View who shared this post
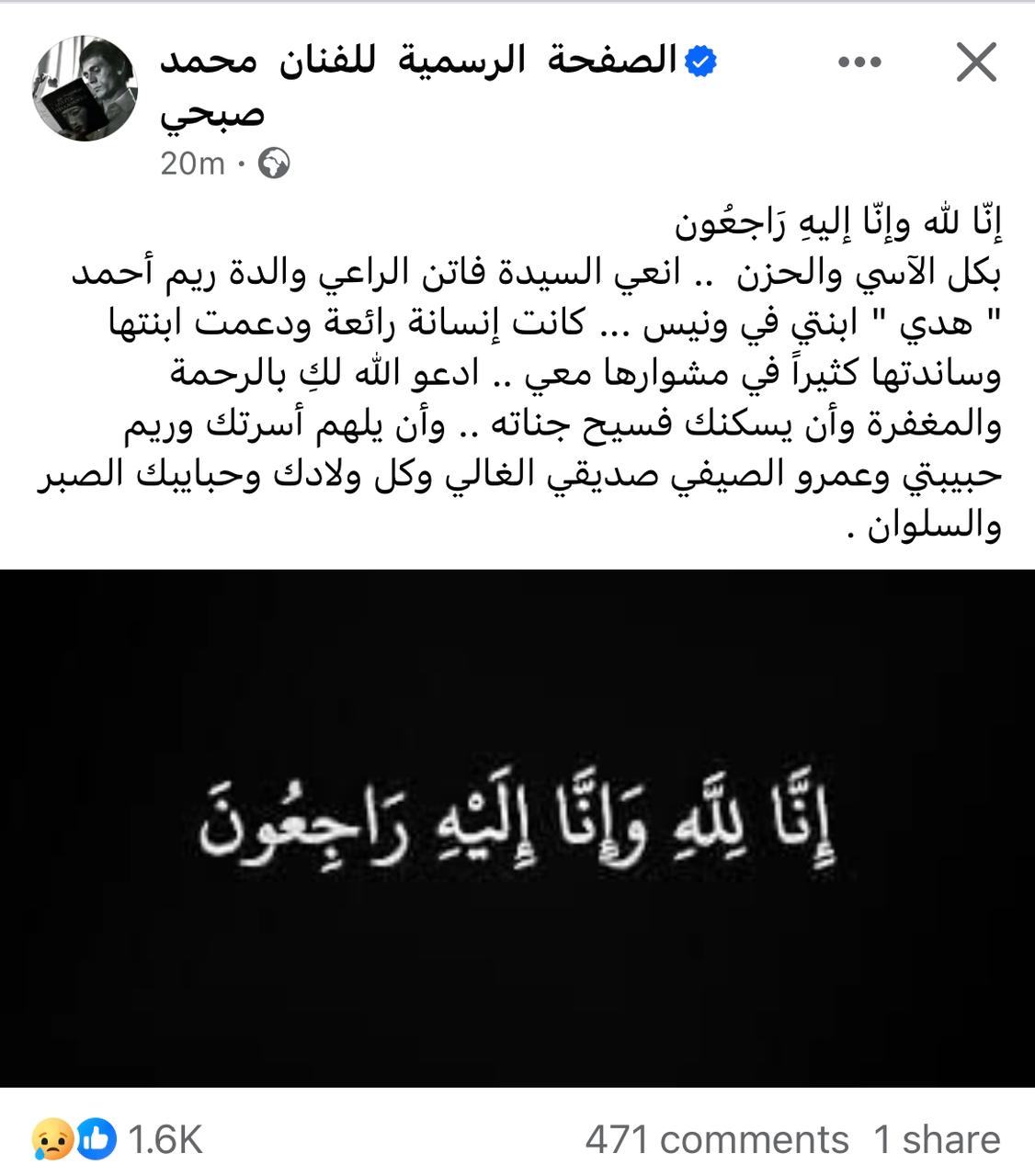The width and height of the screenshot is (1035, 1176). point(937,1139)
